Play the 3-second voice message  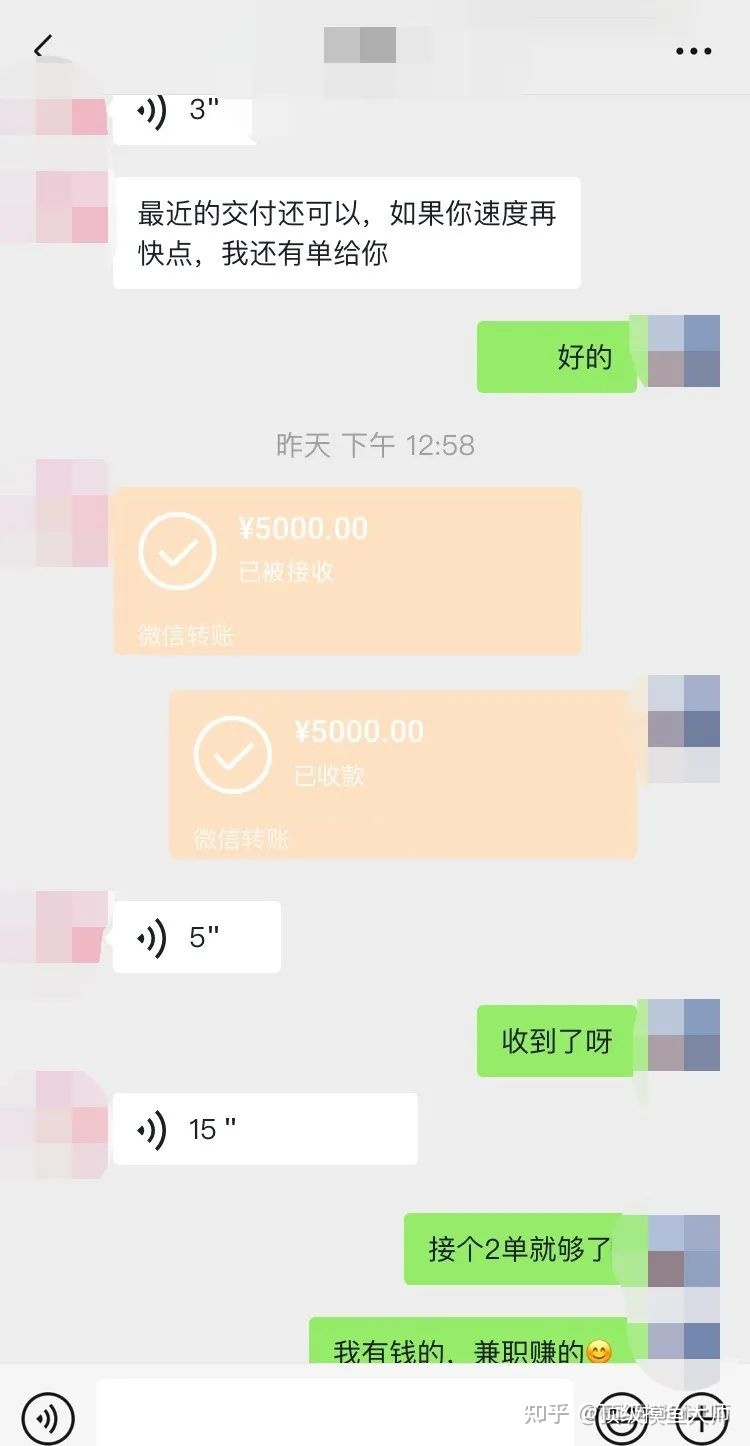coord(180,112)
